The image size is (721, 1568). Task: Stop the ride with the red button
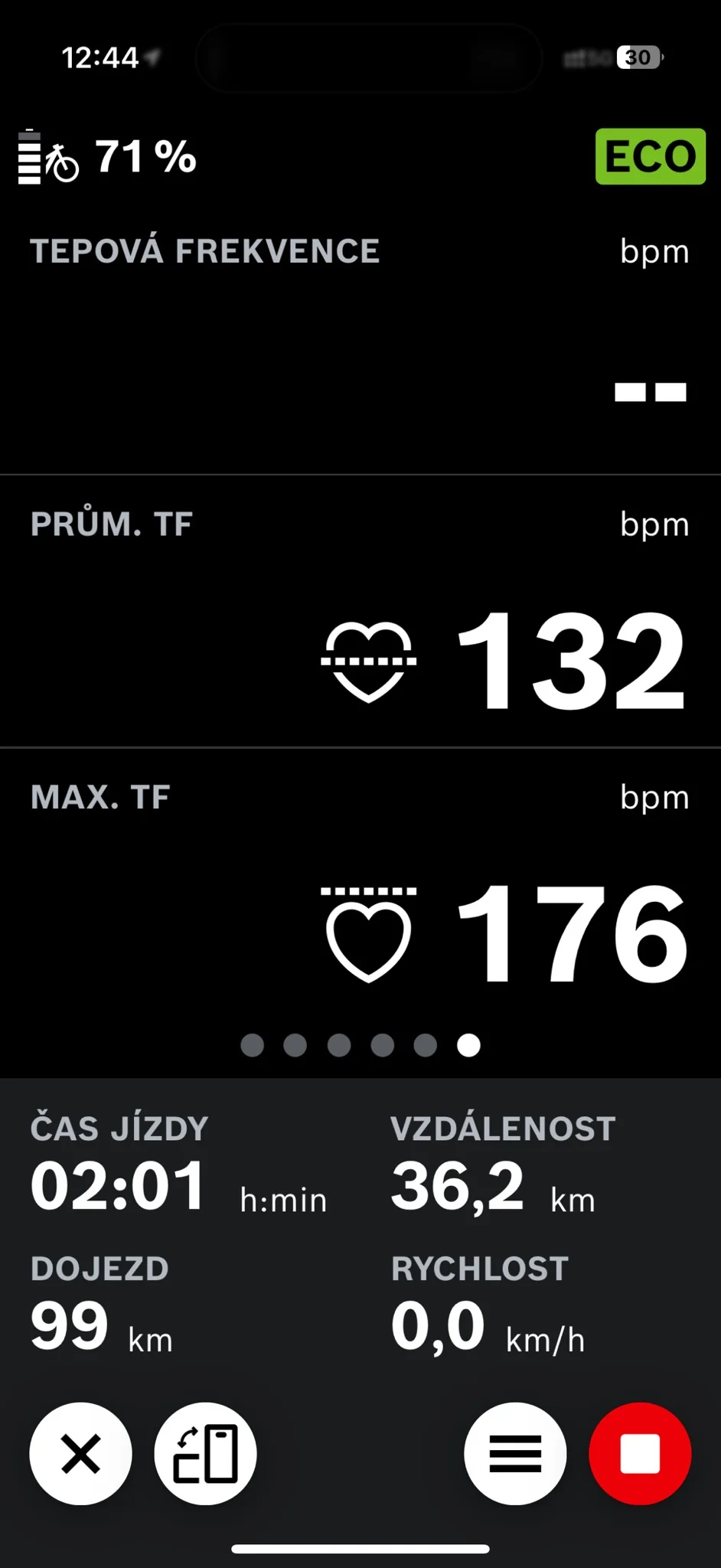(640, 1453)
